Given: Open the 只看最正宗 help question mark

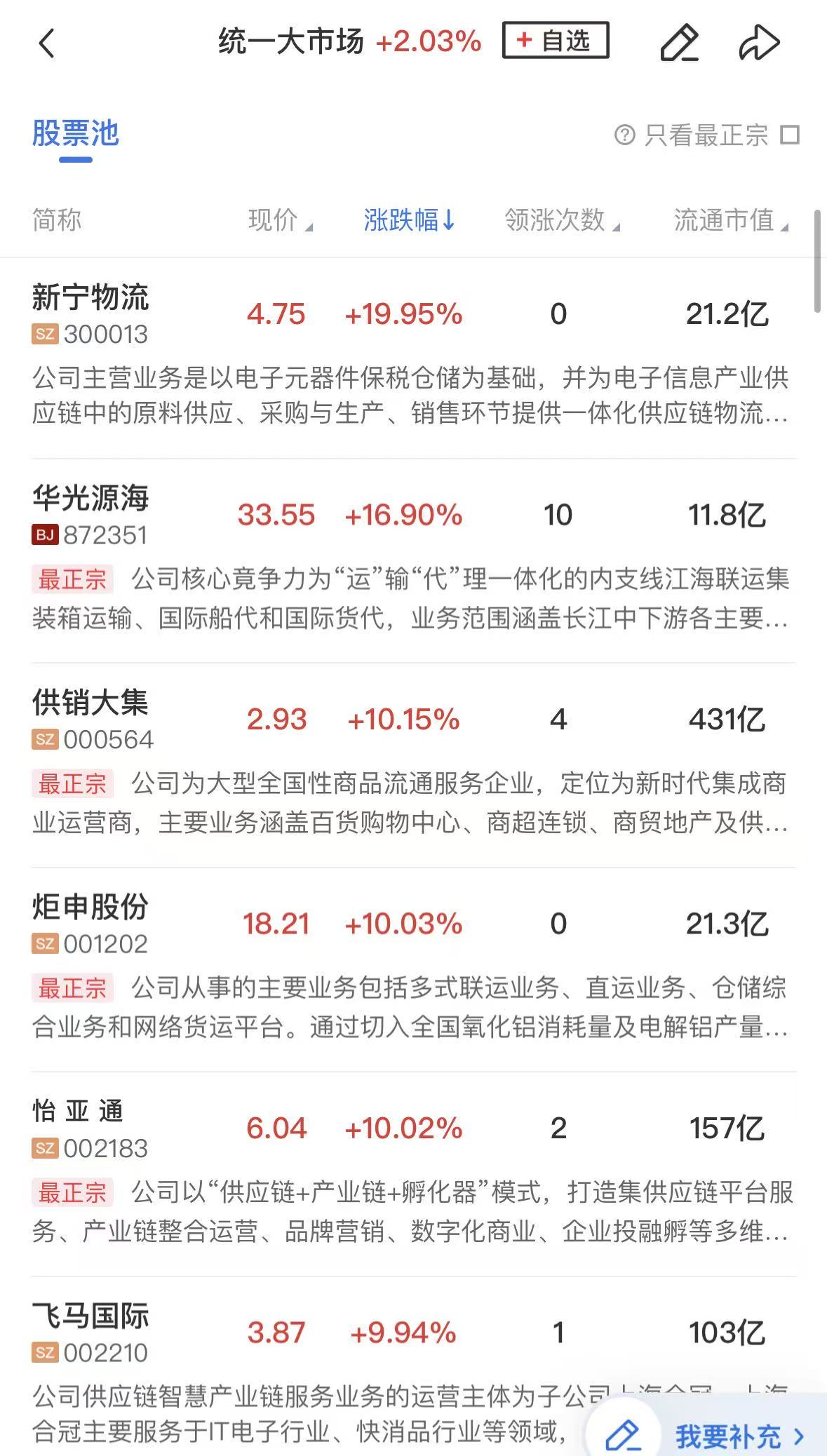Looking at the screenshot, I should pyautogui.click(x=624, y=135).
